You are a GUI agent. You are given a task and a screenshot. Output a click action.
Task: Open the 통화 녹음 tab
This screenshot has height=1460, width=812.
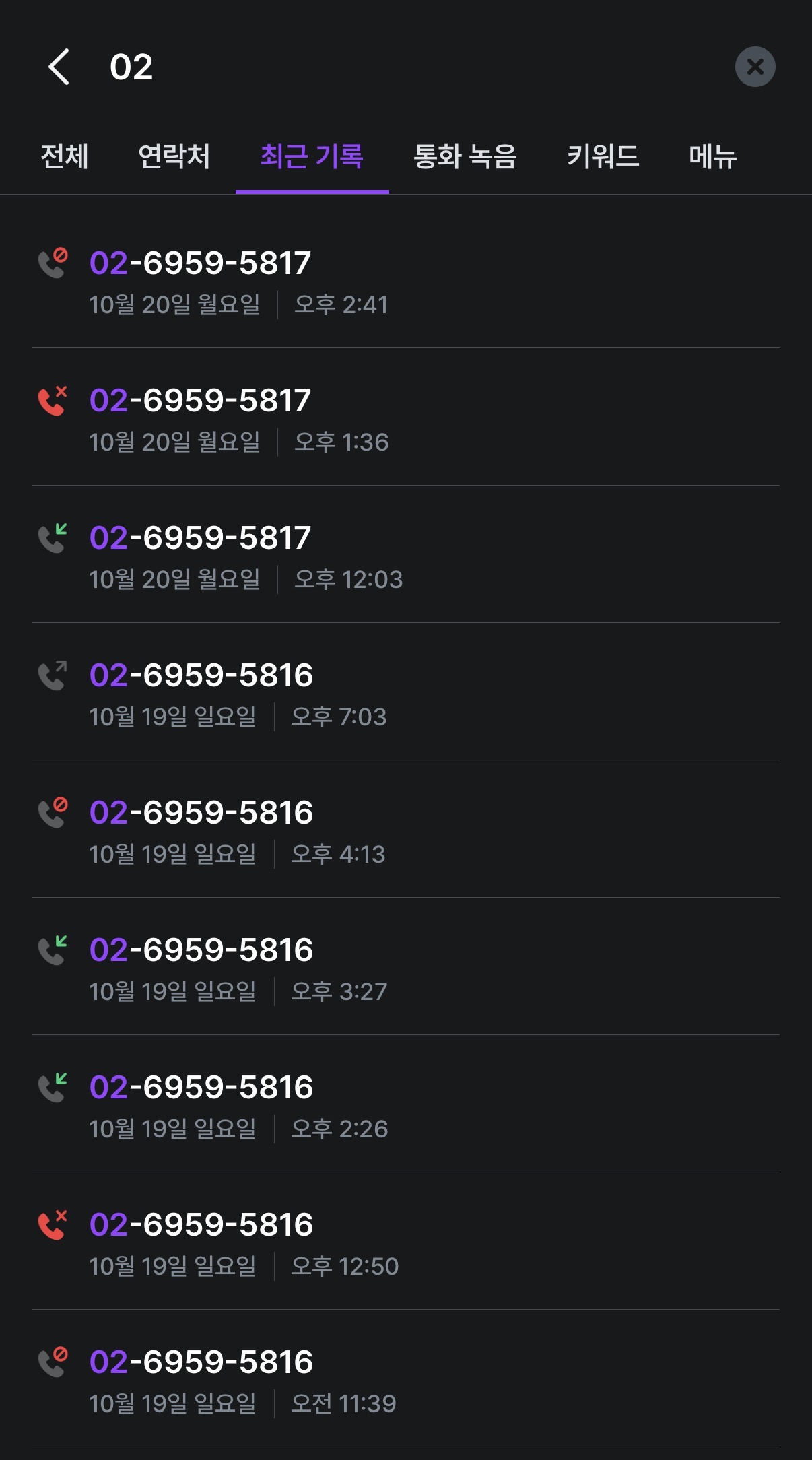pyautogui.click(x=465, y=157)
